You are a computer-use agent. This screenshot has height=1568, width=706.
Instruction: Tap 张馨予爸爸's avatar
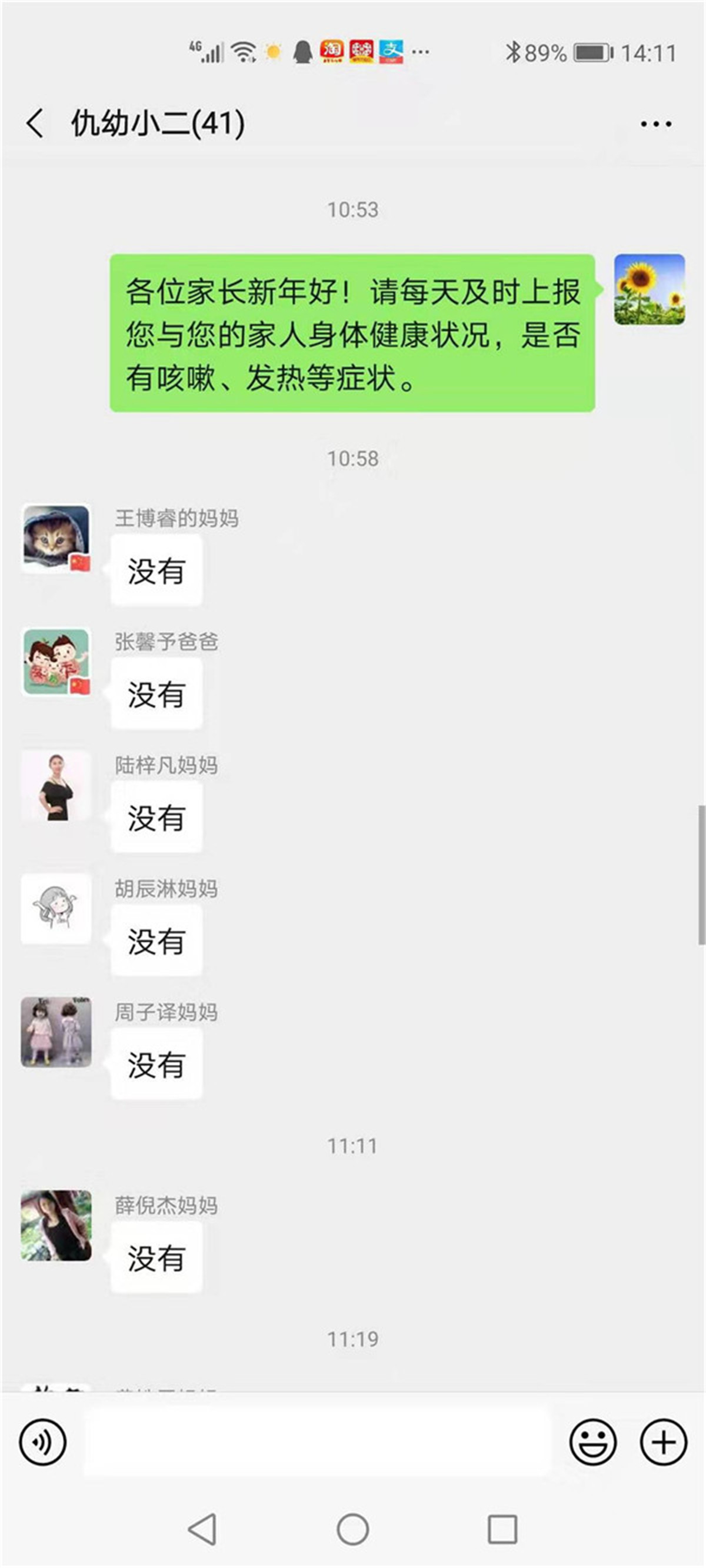[56, 662]
